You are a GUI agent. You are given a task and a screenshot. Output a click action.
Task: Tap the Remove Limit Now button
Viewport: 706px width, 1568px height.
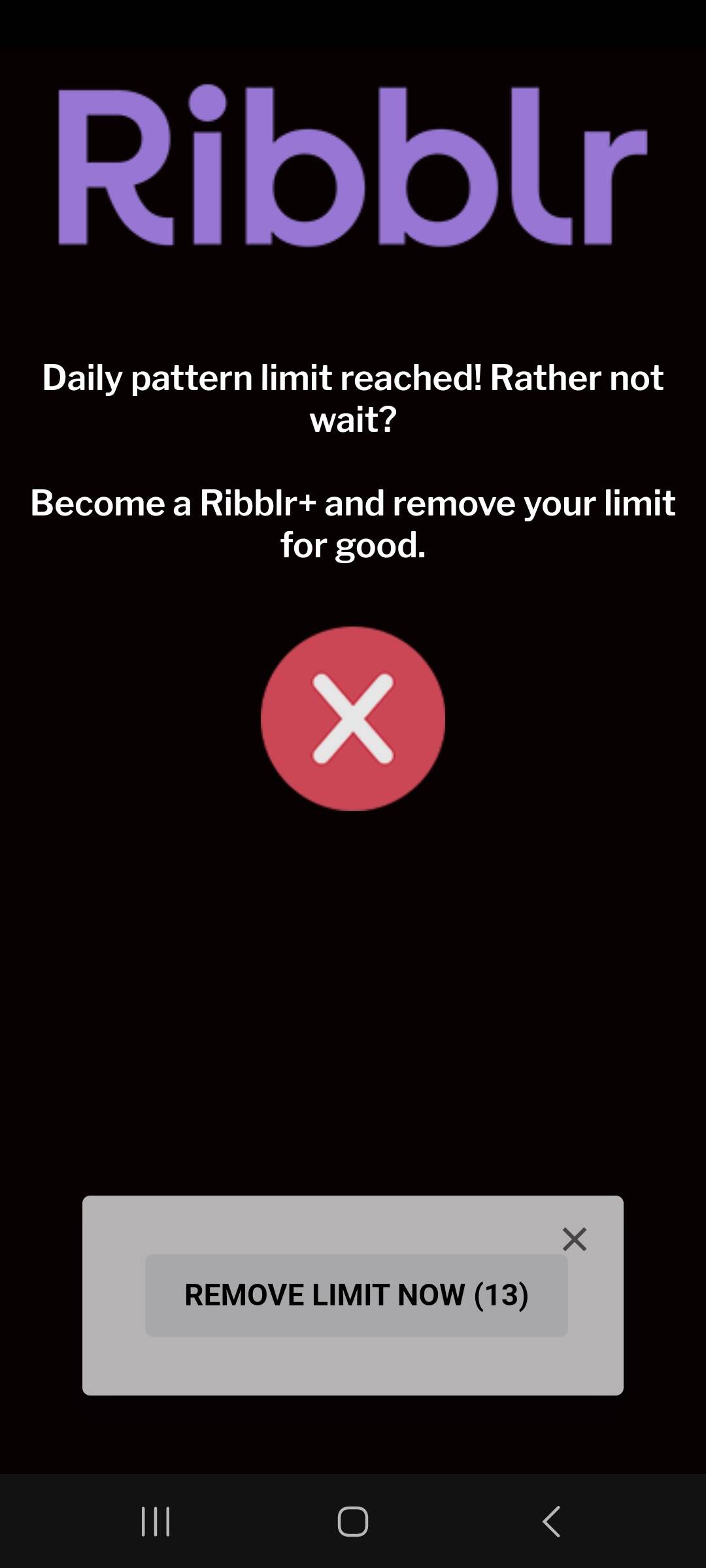pos(356,1295)
